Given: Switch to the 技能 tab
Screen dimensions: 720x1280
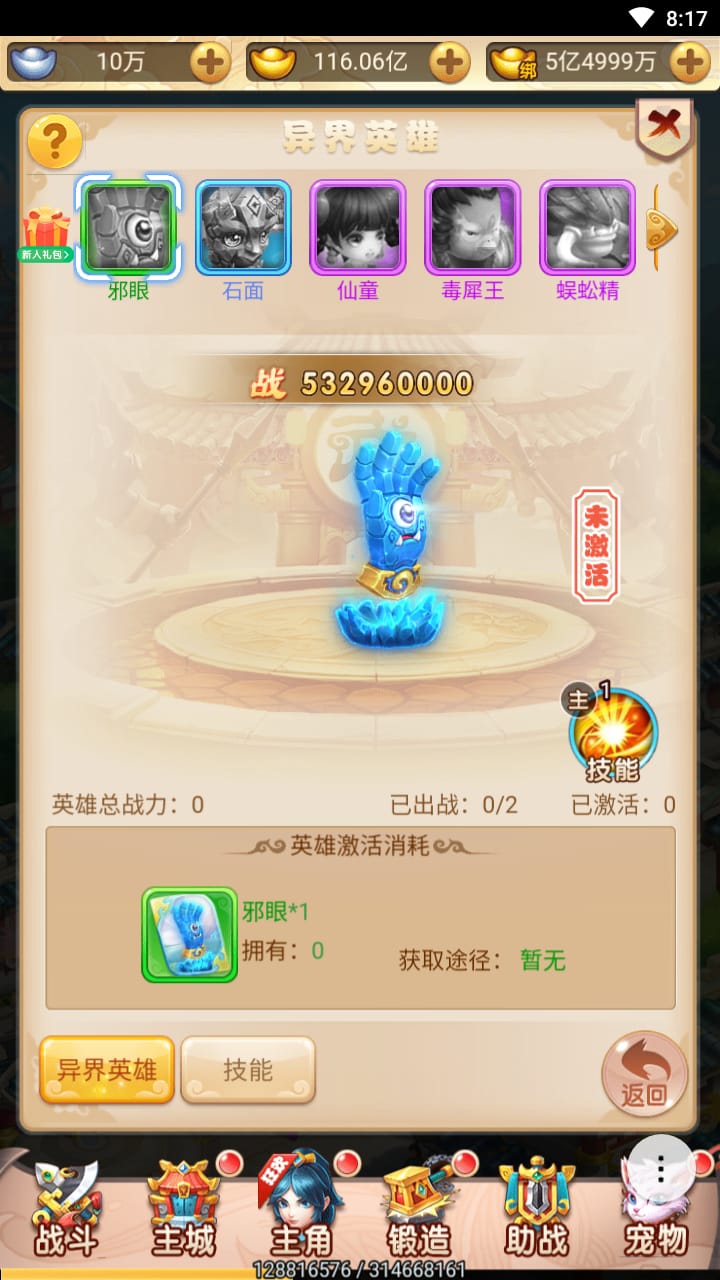Looking at the screenshot, I should coord(248,1070).
